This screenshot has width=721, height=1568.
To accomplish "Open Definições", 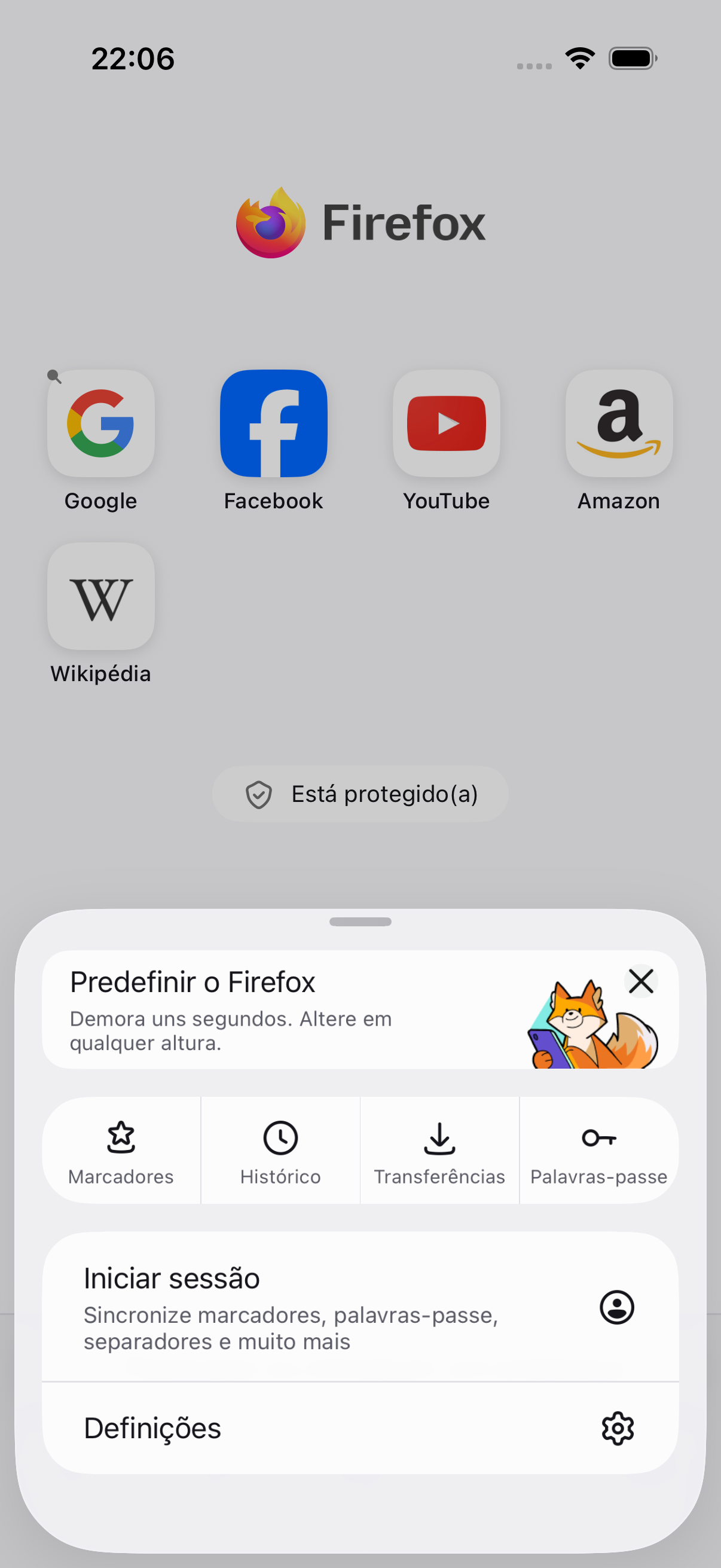I will click(x=360, y=1428).
